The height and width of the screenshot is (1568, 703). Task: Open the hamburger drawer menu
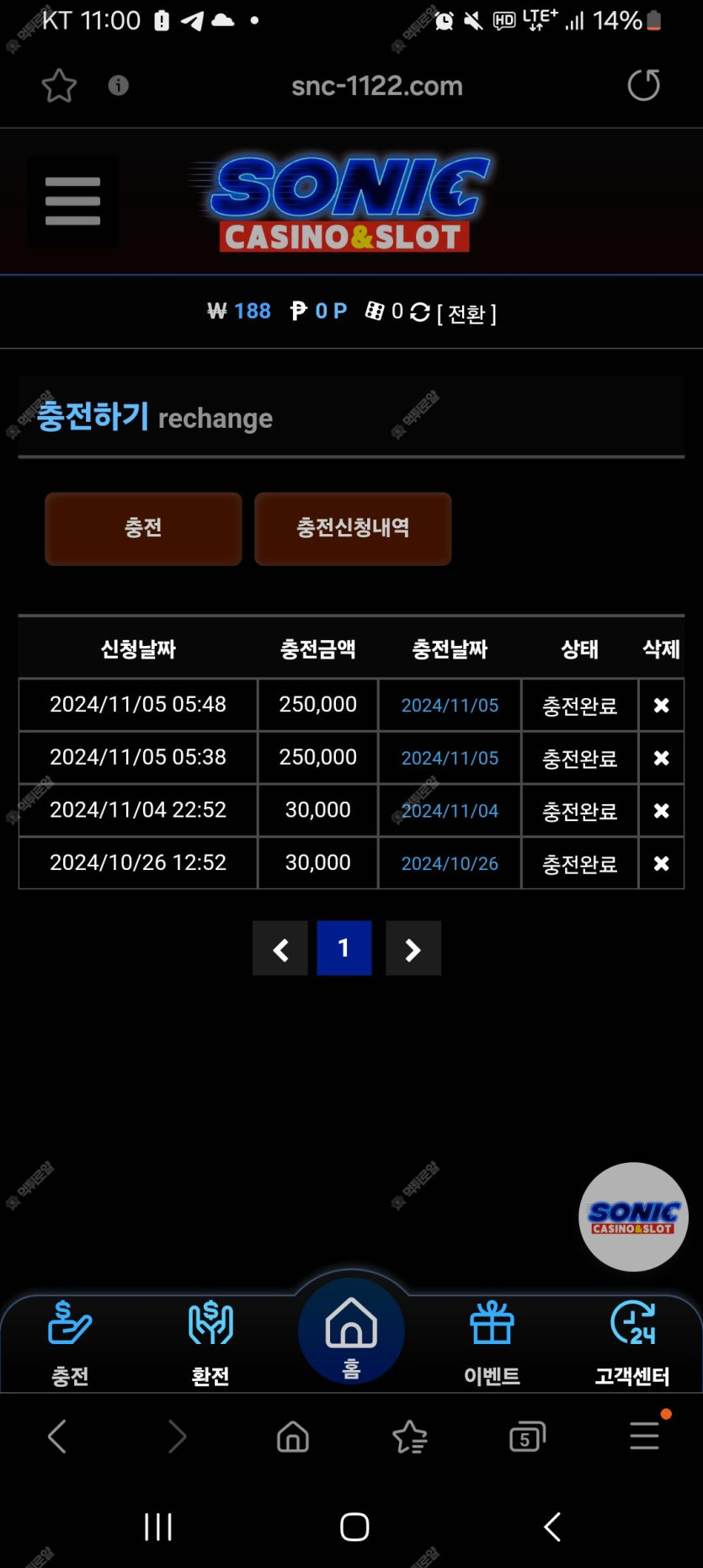click(x=72, y=202)
